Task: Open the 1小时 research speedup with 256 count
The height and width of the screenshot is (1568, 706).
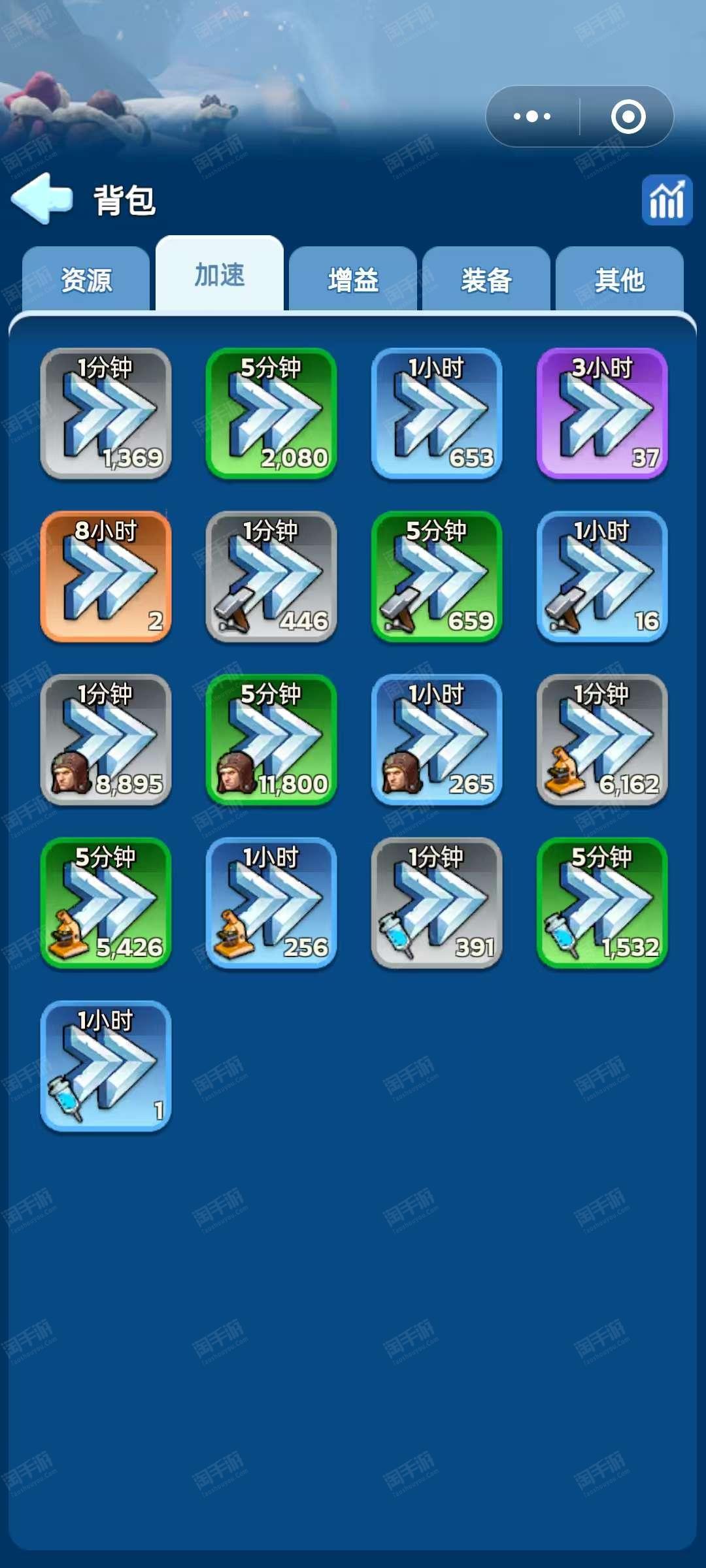Action: click(271, 904)
